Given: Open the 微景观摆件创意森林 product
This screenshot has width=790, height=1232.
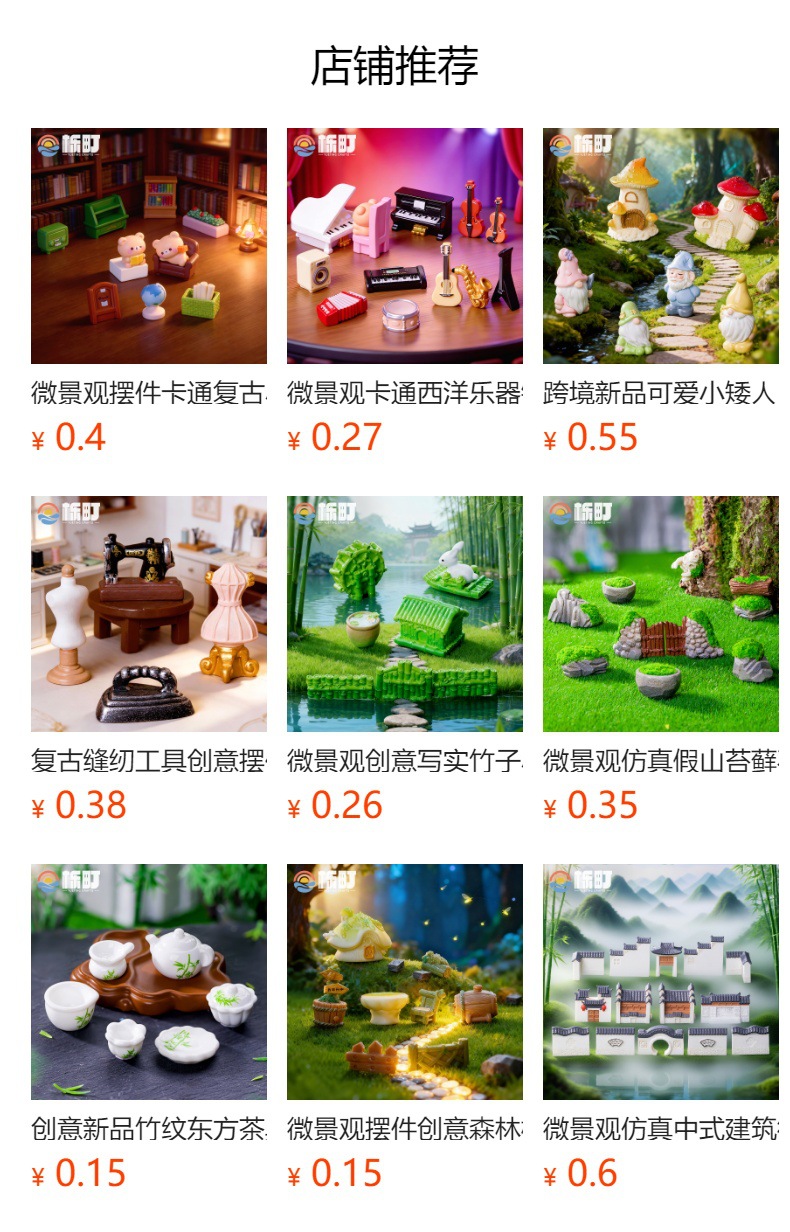Looking at the screenshot, I should (x=405, y=1028).
